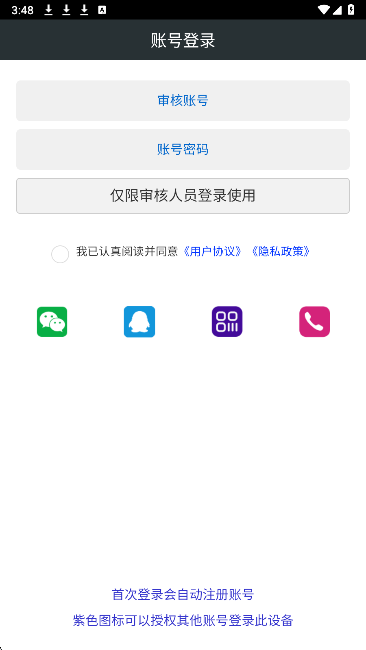Choose the pink phone login icon

(315, 322)
